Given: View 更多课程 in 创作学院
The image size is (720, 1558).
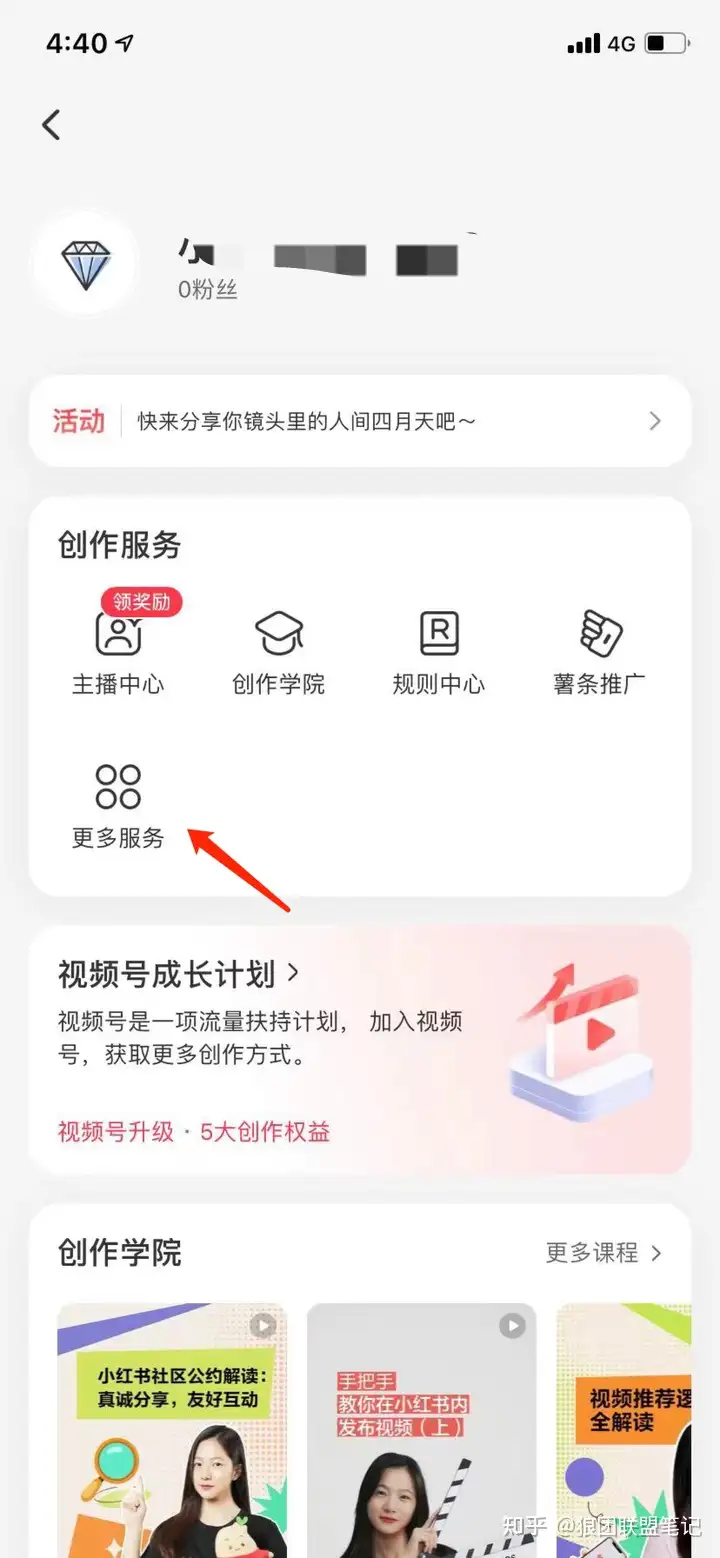Looking at the screenshot, I should click(603, 1253).
